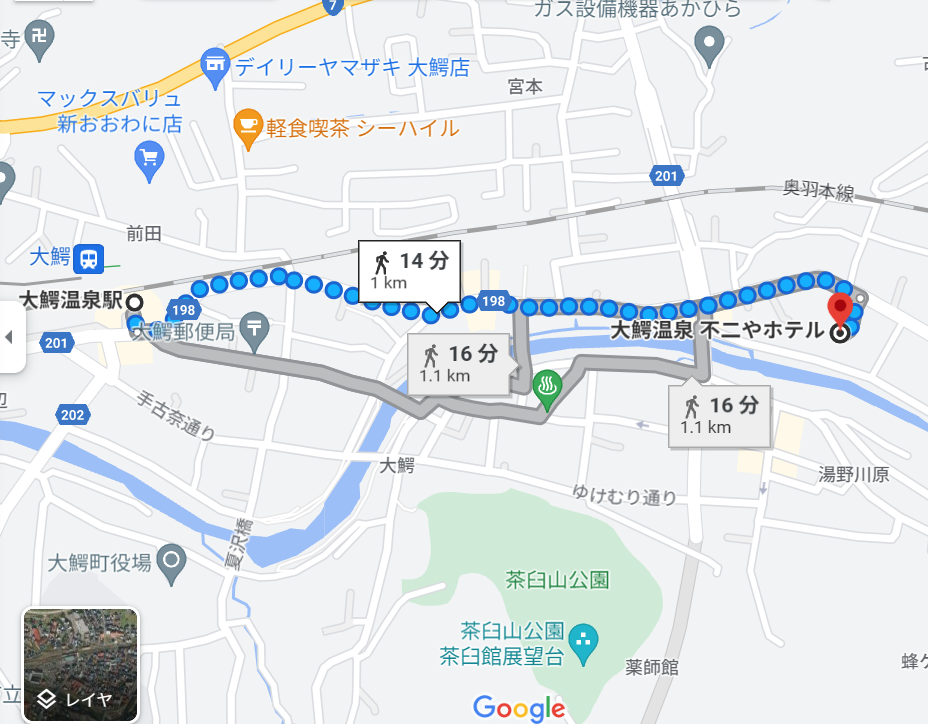The width and height of the screenshot is (928, 724).
Task: Open the マックスバリュ 新おおわに店 shopping marker
Action: (x=149, y=158)
